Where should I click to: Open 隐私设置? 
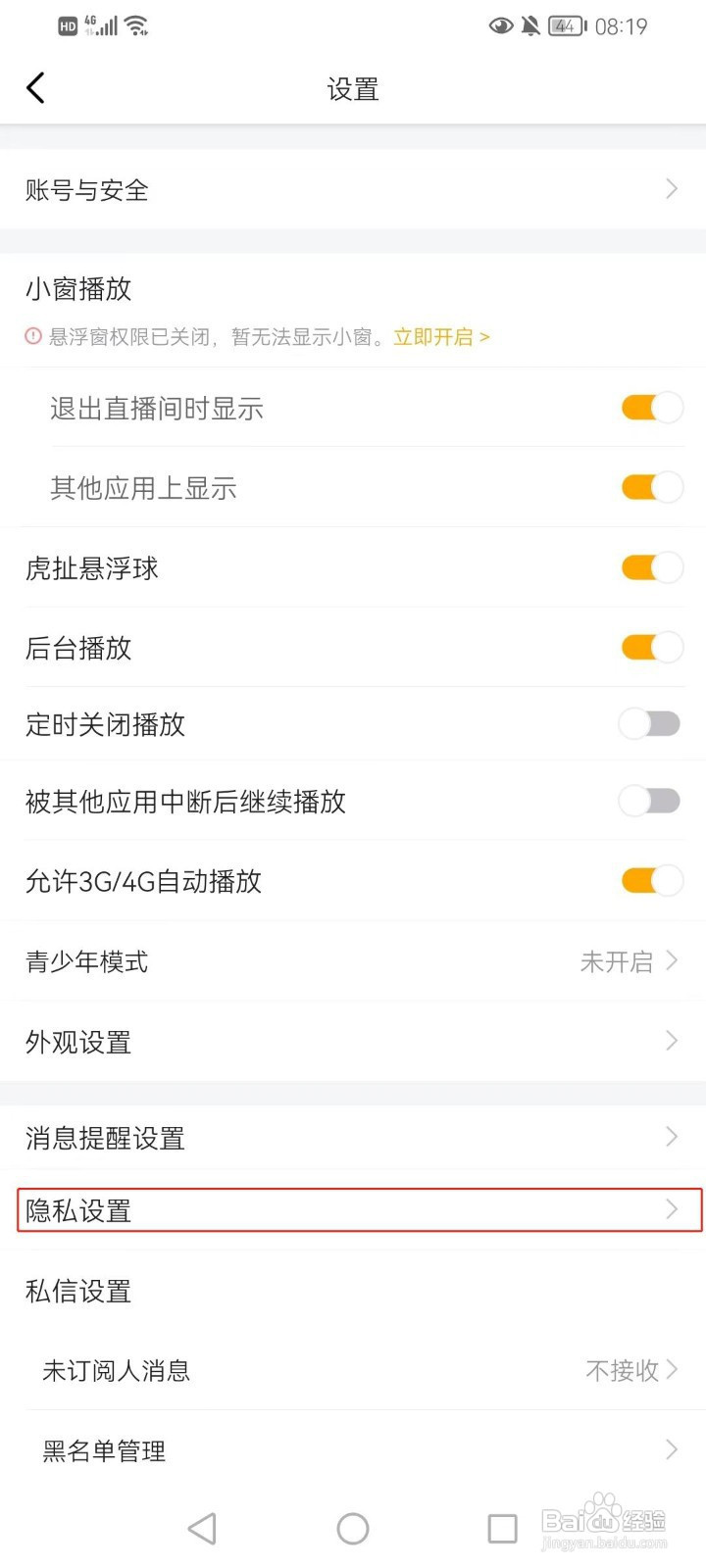[x=353, y=1210]
